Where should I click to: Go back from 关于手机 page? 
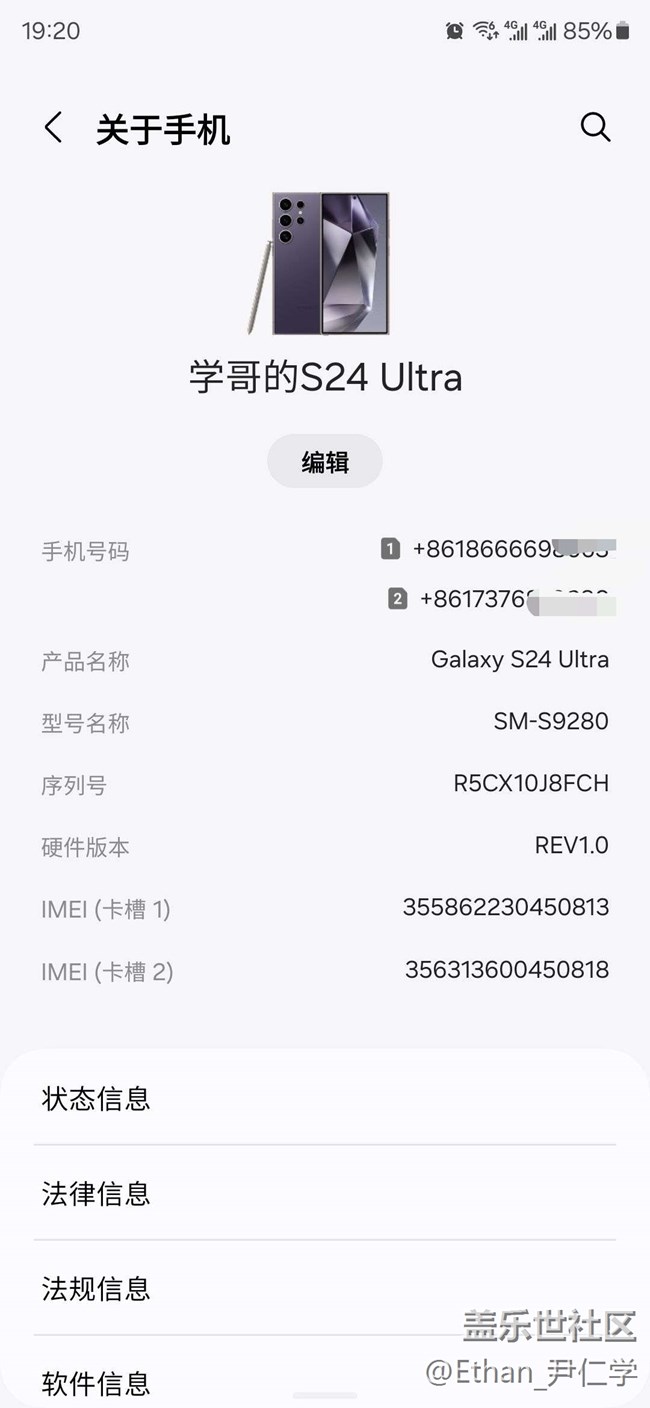point(54,128)
